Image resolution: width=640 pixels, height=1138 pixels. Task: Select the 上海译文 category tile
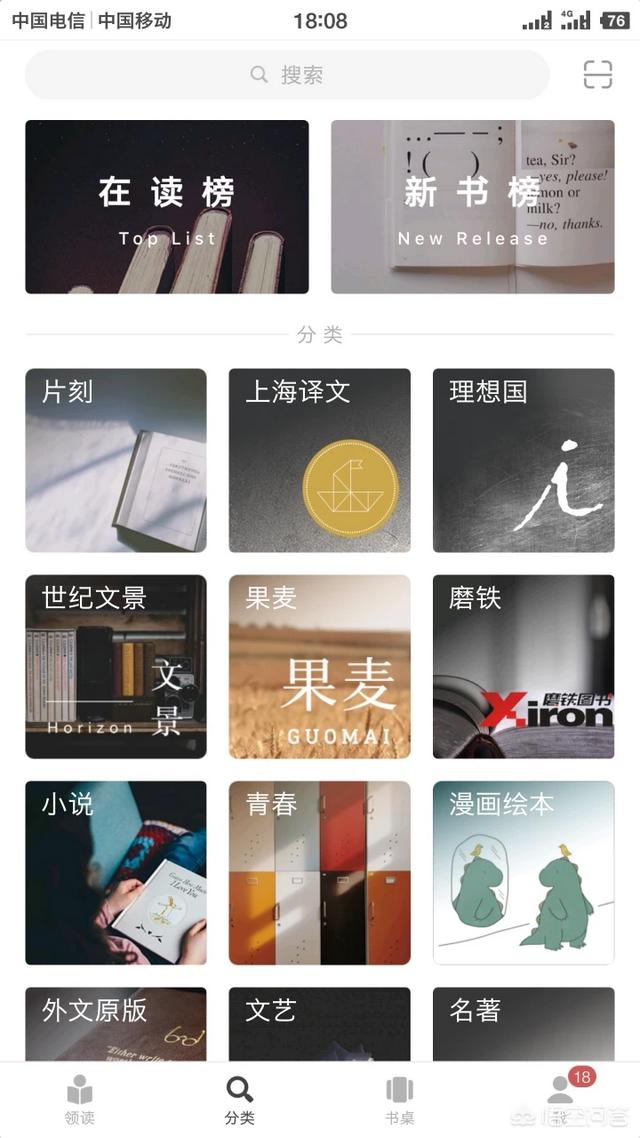320,460
